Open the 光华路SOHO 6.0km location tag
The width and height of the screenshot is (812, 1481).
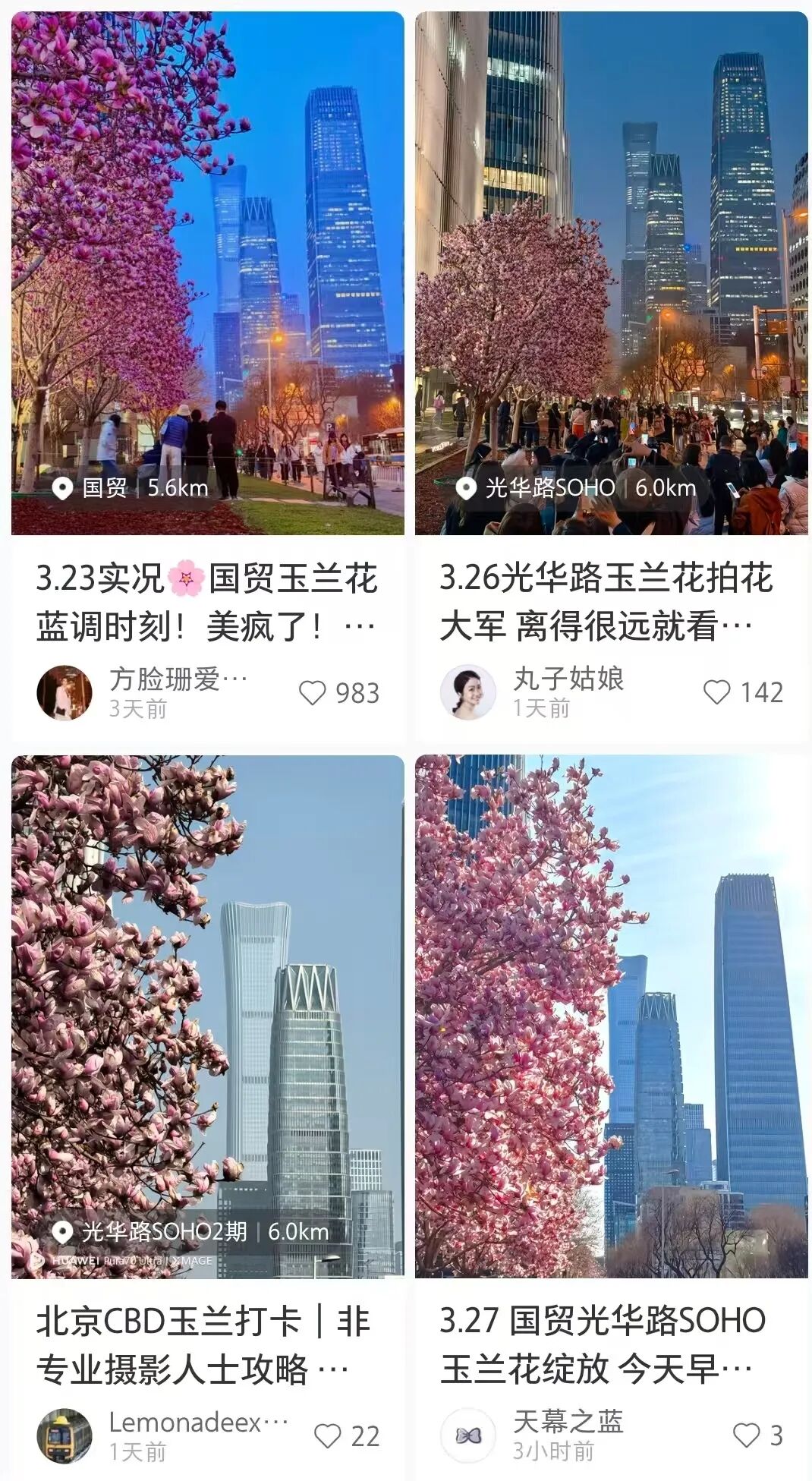click(x=575, y=488)
